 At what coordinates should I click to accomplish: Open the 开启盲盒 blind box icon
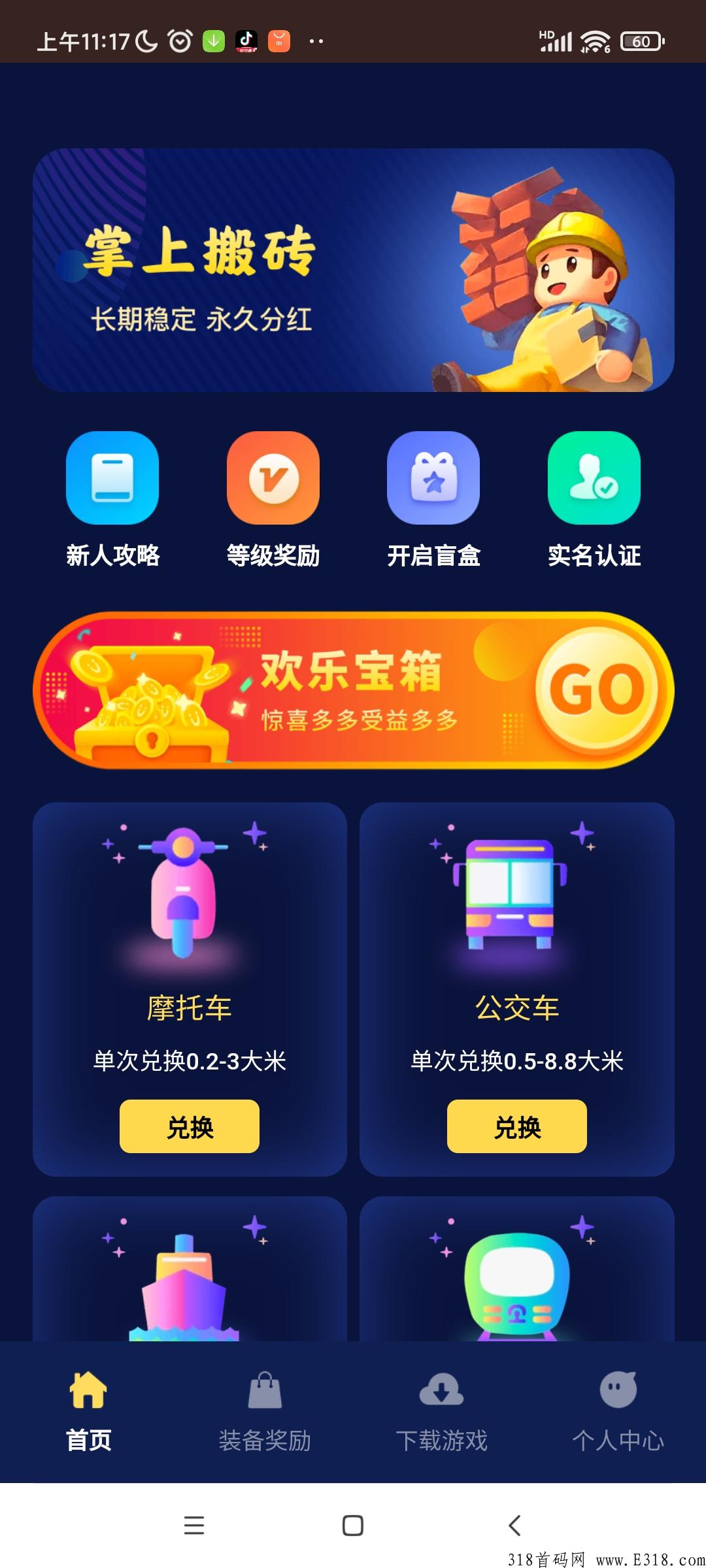(x=433, y=479)
